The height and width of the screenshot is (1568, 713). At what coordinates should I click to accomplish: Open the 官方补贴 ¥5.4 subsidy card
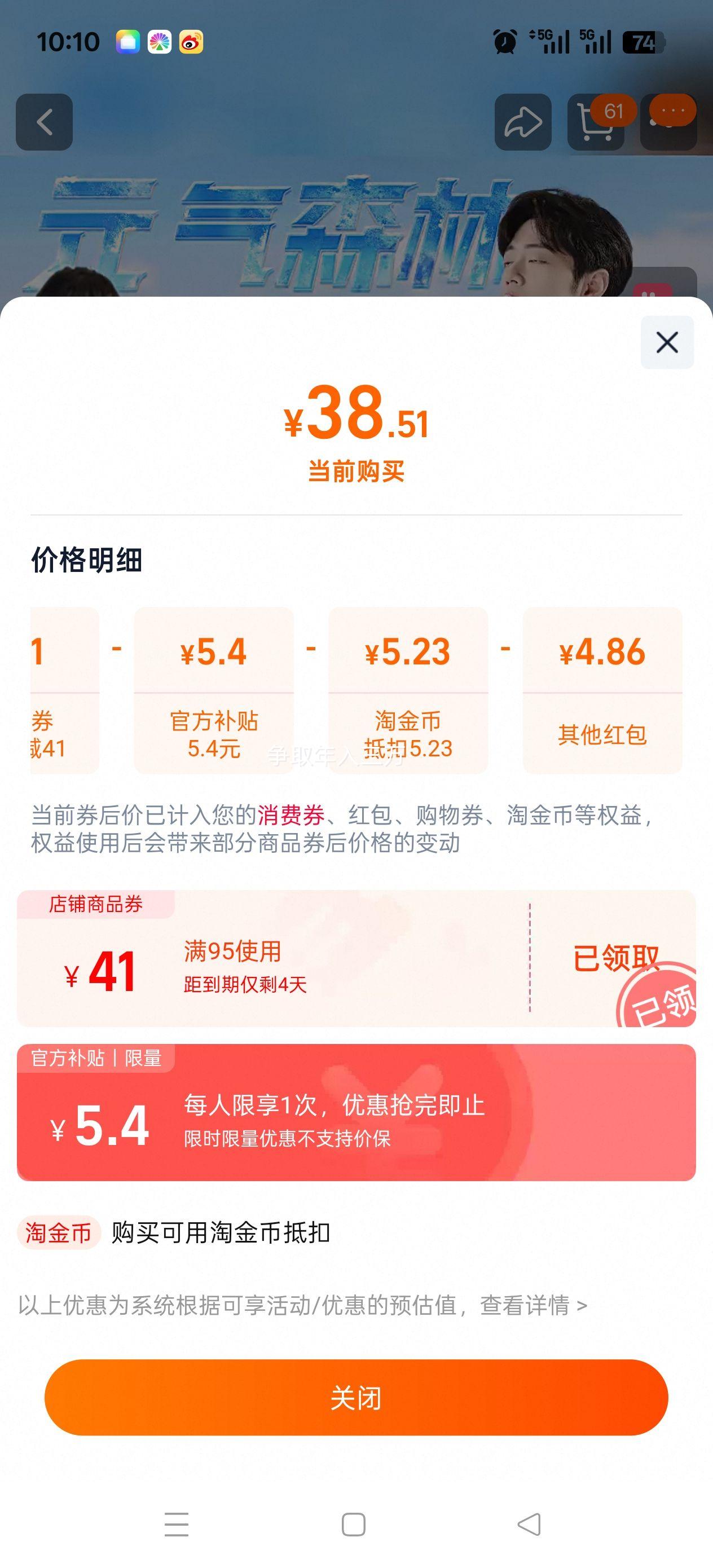pos(356,1113)
